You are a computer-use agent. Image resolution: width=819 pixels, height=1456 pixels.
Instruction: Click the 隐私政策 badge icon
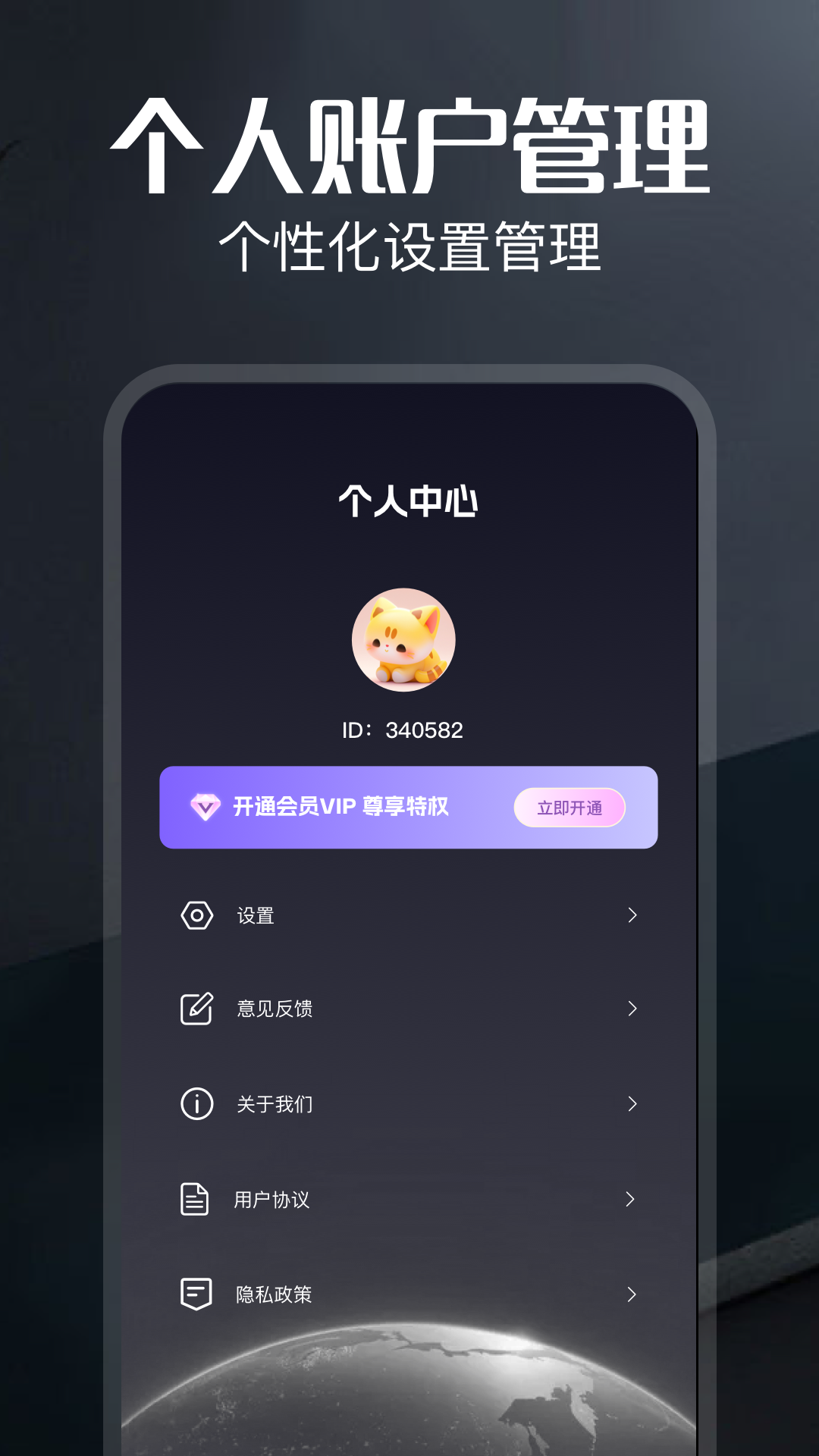[x=196, y=1294]
